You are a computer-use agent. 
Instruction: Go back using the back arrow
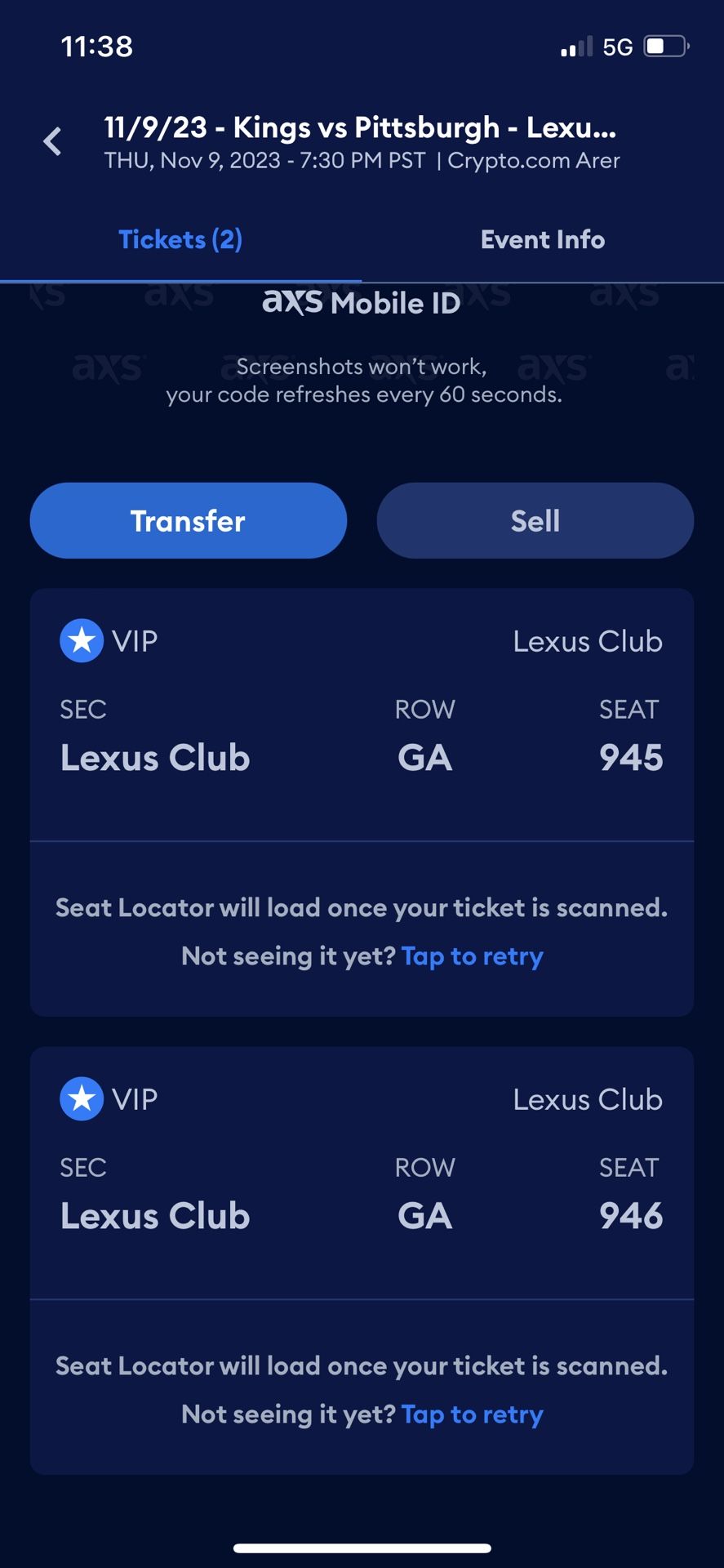(x=52, y=141)
